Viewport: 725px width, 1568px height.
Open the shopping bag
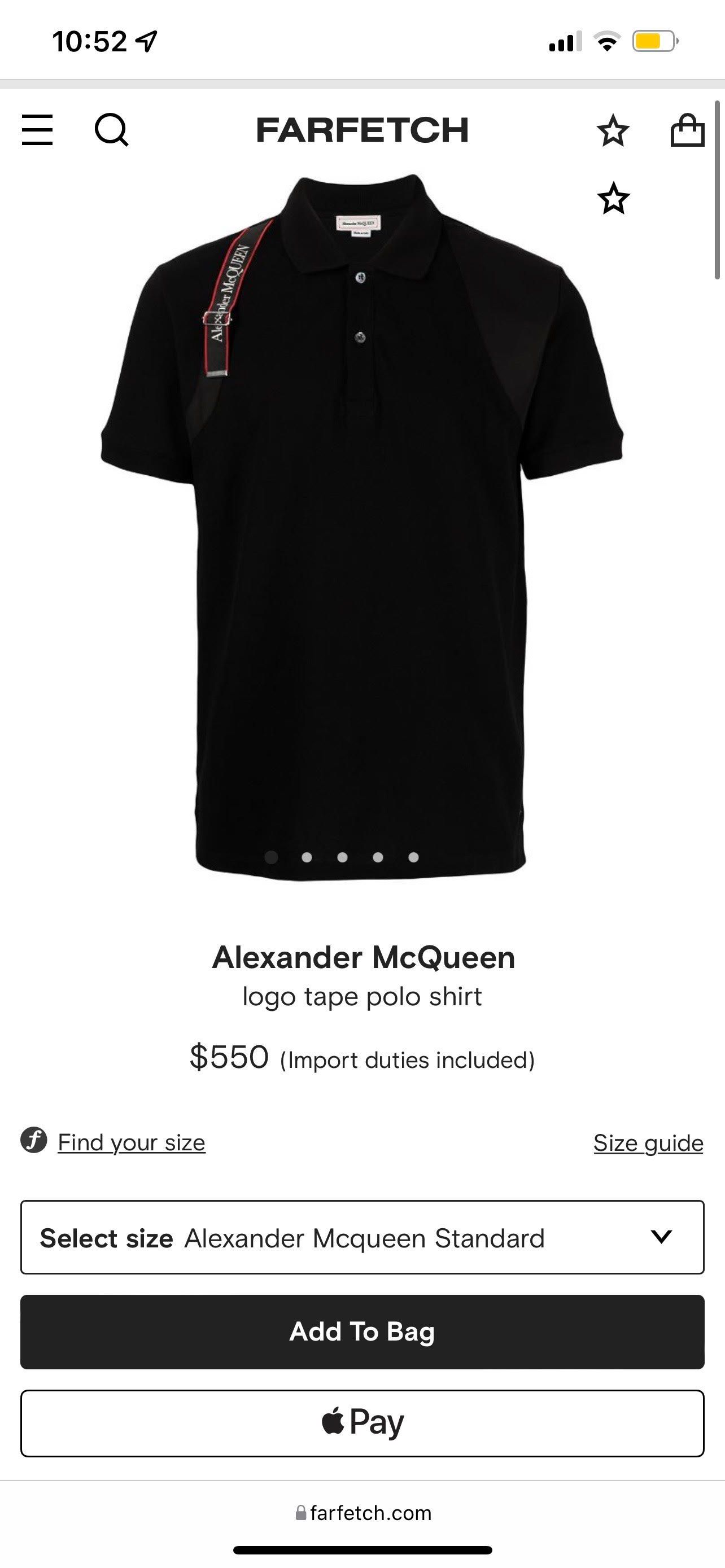pos(687,130)
